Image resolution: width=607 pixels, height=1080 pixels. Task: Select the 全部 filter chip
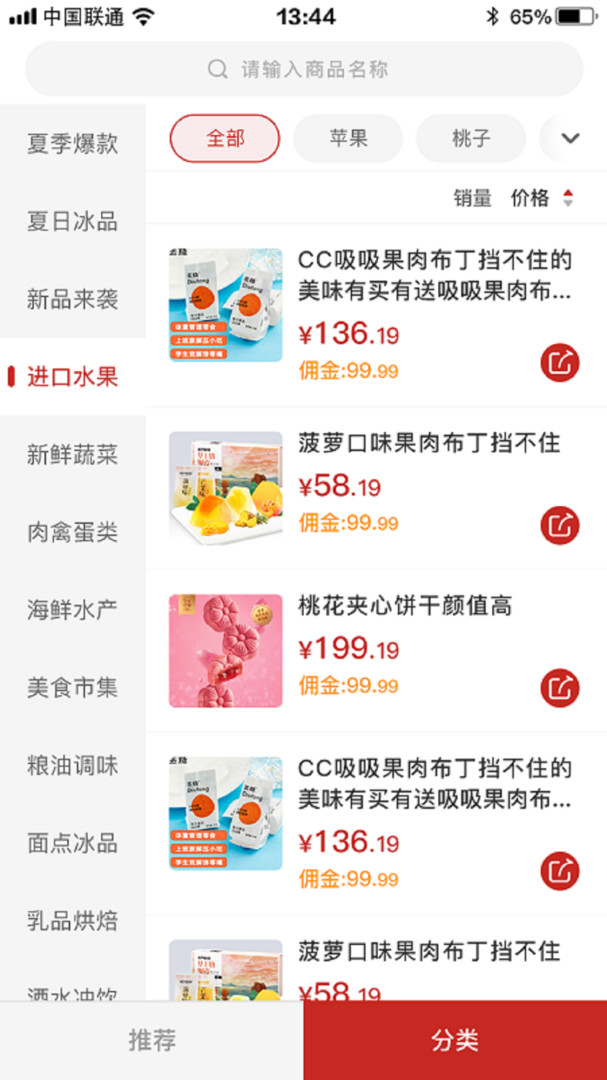[x=225, y=138]
